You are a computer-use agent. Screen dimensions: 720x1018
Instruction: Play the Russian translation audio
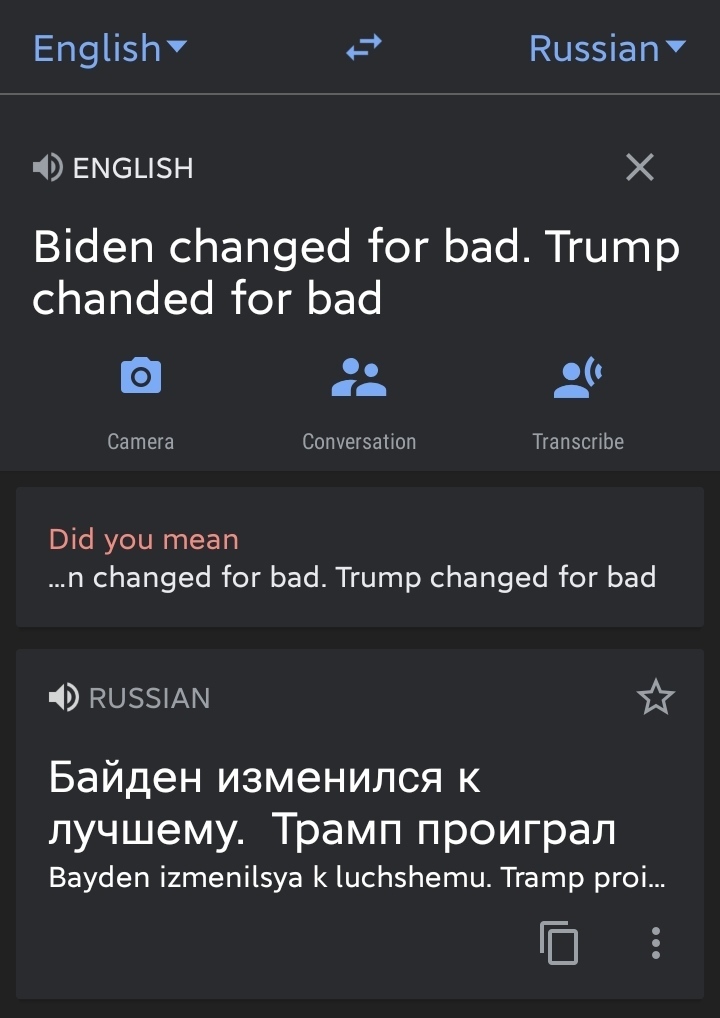(64, 697)
